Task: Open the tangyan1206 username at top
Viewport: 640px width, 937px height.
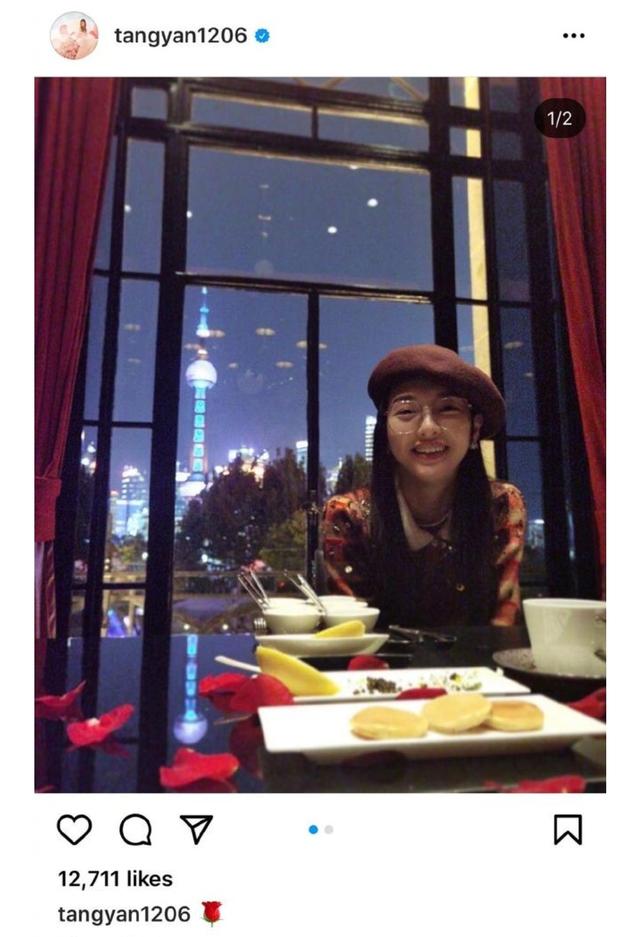Action: (x=180, y=36)
